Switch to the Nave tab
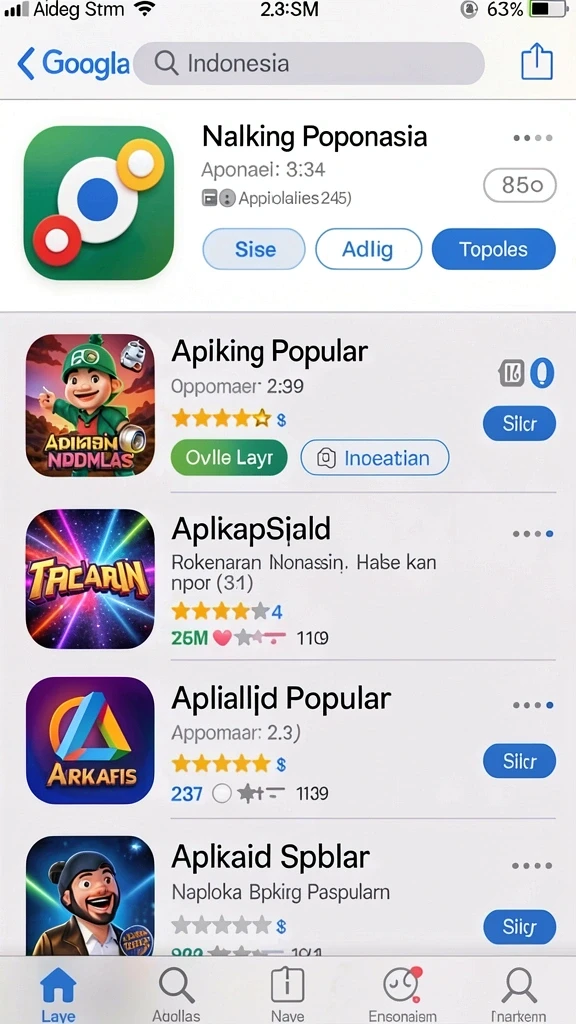This screenshot has height=1024, width=576. [x=287, y=993]
